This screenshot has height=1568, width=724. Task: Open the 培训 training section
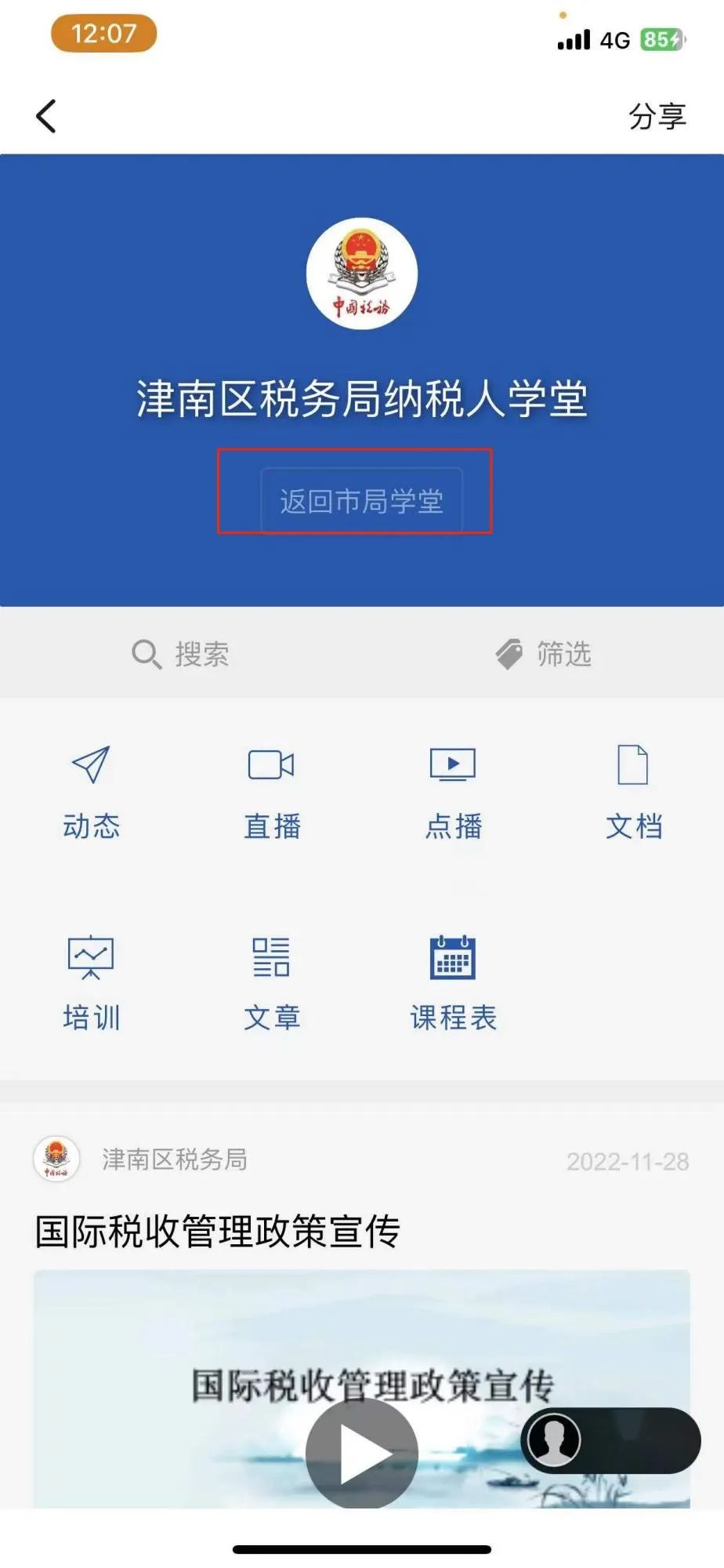click(x=91, y=983)
